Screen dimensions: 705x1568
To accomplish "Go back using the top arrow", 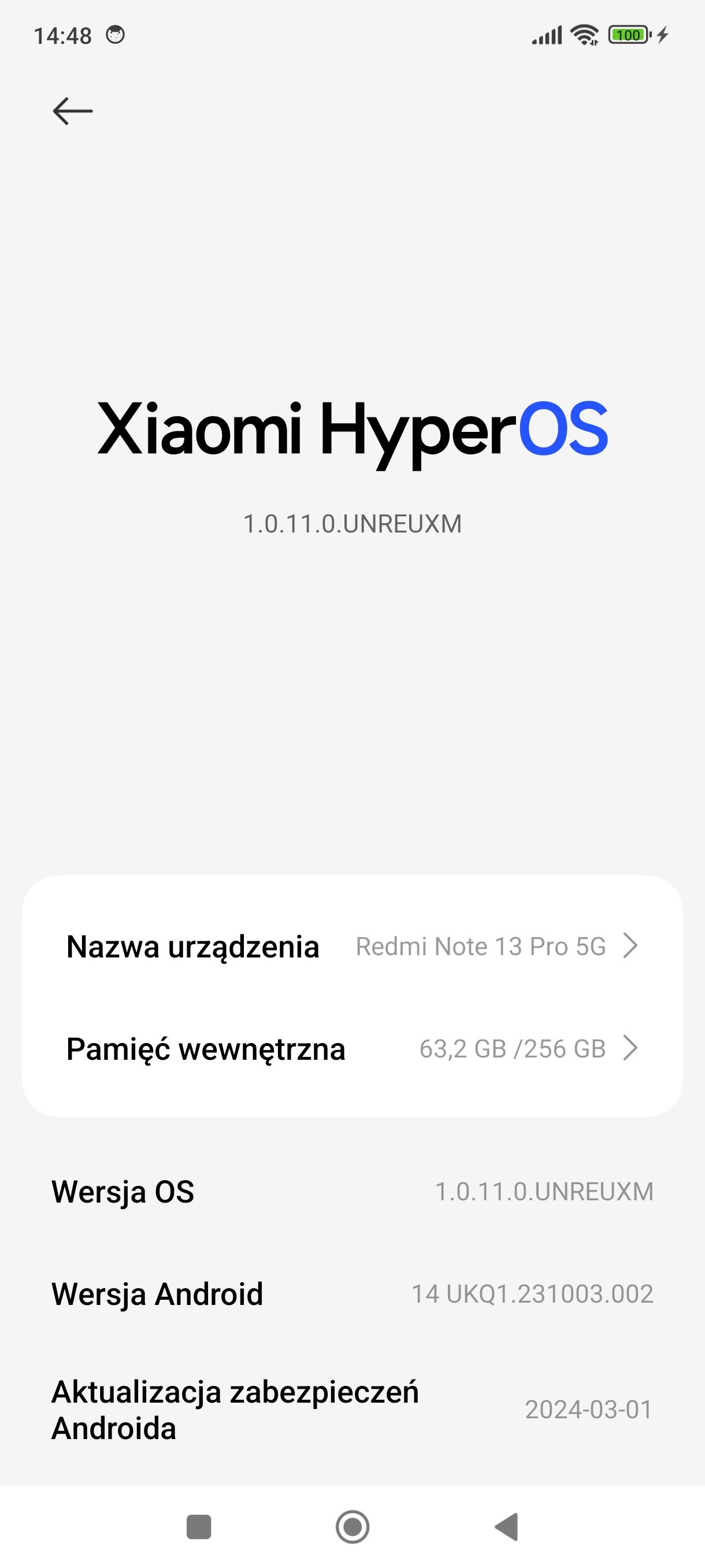I will pyautogui.click(x=72, y=112).
